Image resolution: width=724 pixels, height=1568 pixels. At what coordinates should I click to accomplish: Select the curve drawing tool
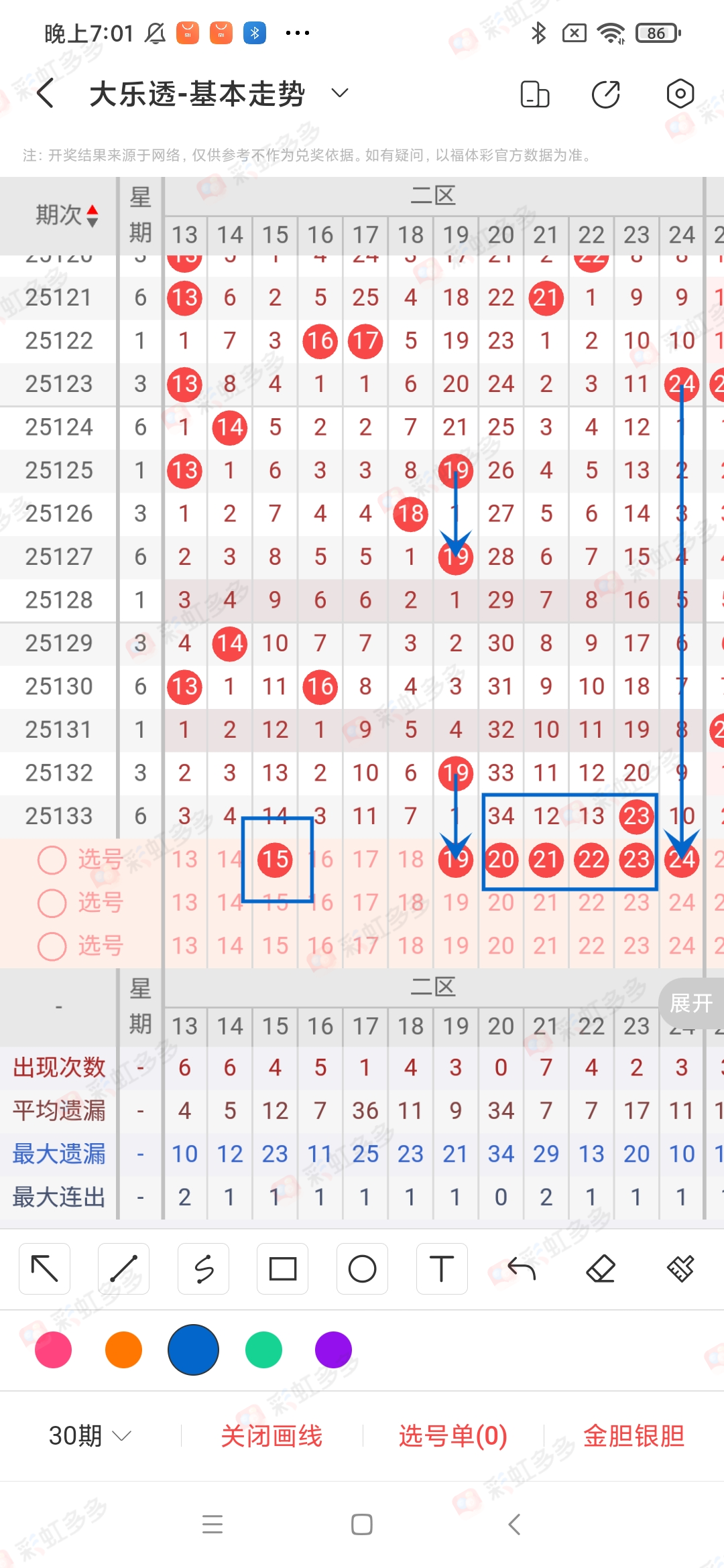coord(203,1268)
